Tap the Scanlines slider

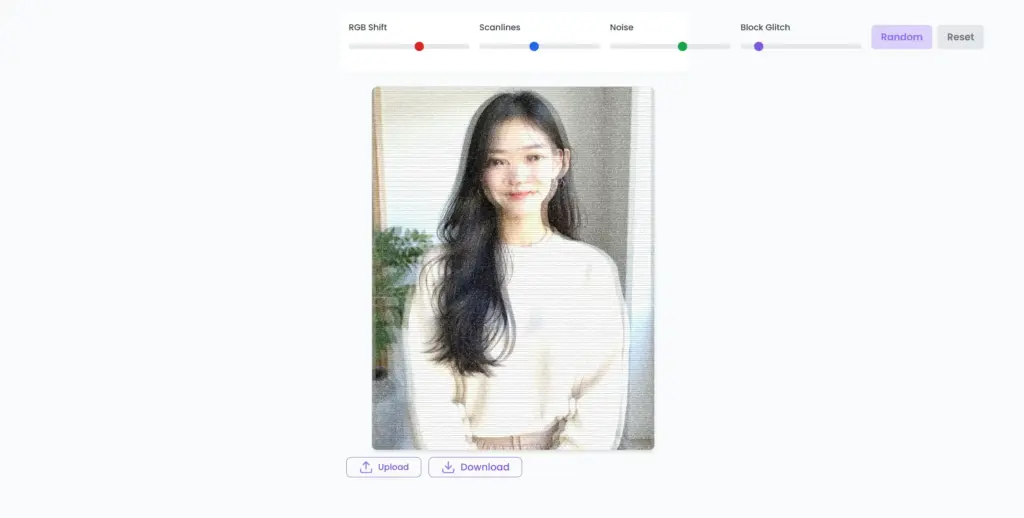[x=534, y=46]
